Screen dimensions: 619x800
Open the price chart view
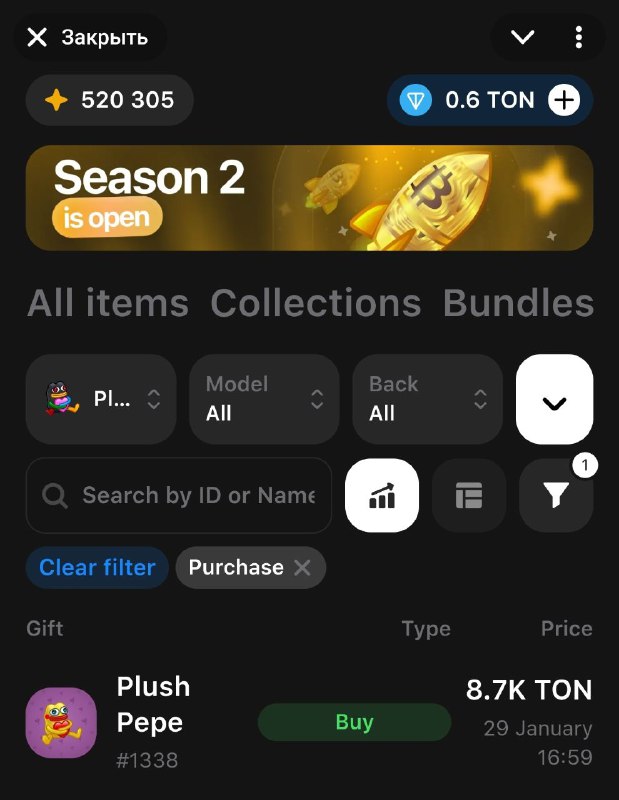point(382,495)
